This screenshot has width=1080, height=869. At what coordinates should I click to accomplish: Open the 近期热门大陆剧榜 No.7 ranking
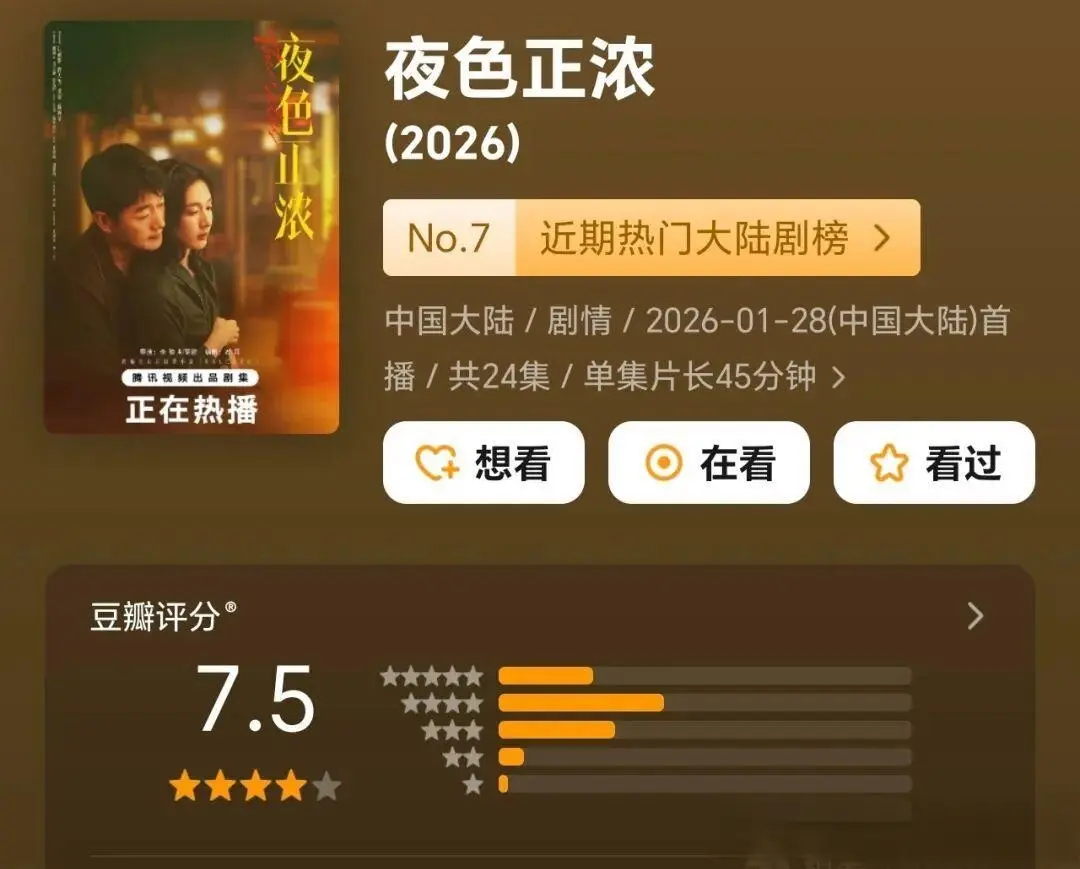(x=651, y=238)
